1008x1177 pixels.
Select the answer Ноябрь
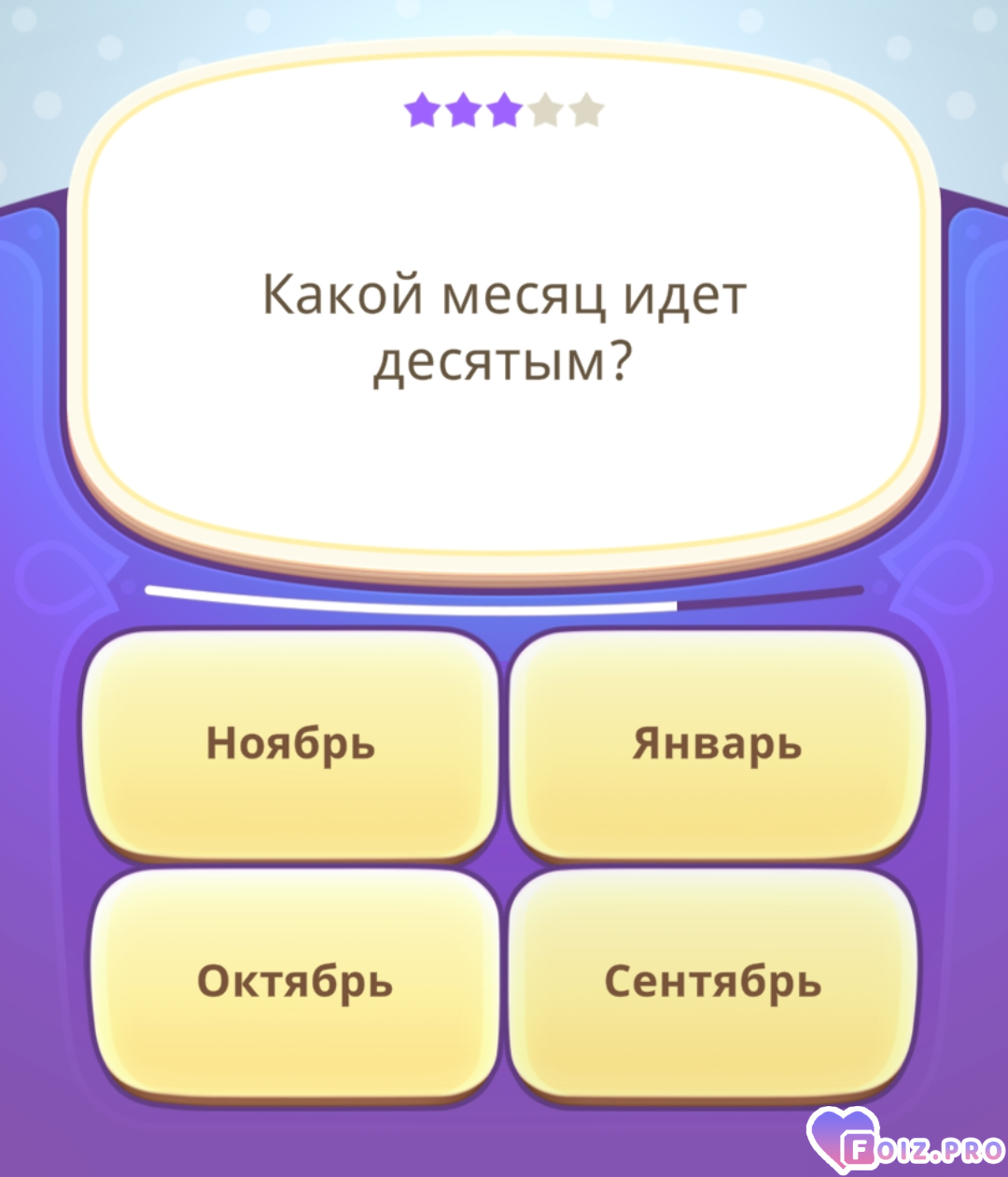coord(291,744)
